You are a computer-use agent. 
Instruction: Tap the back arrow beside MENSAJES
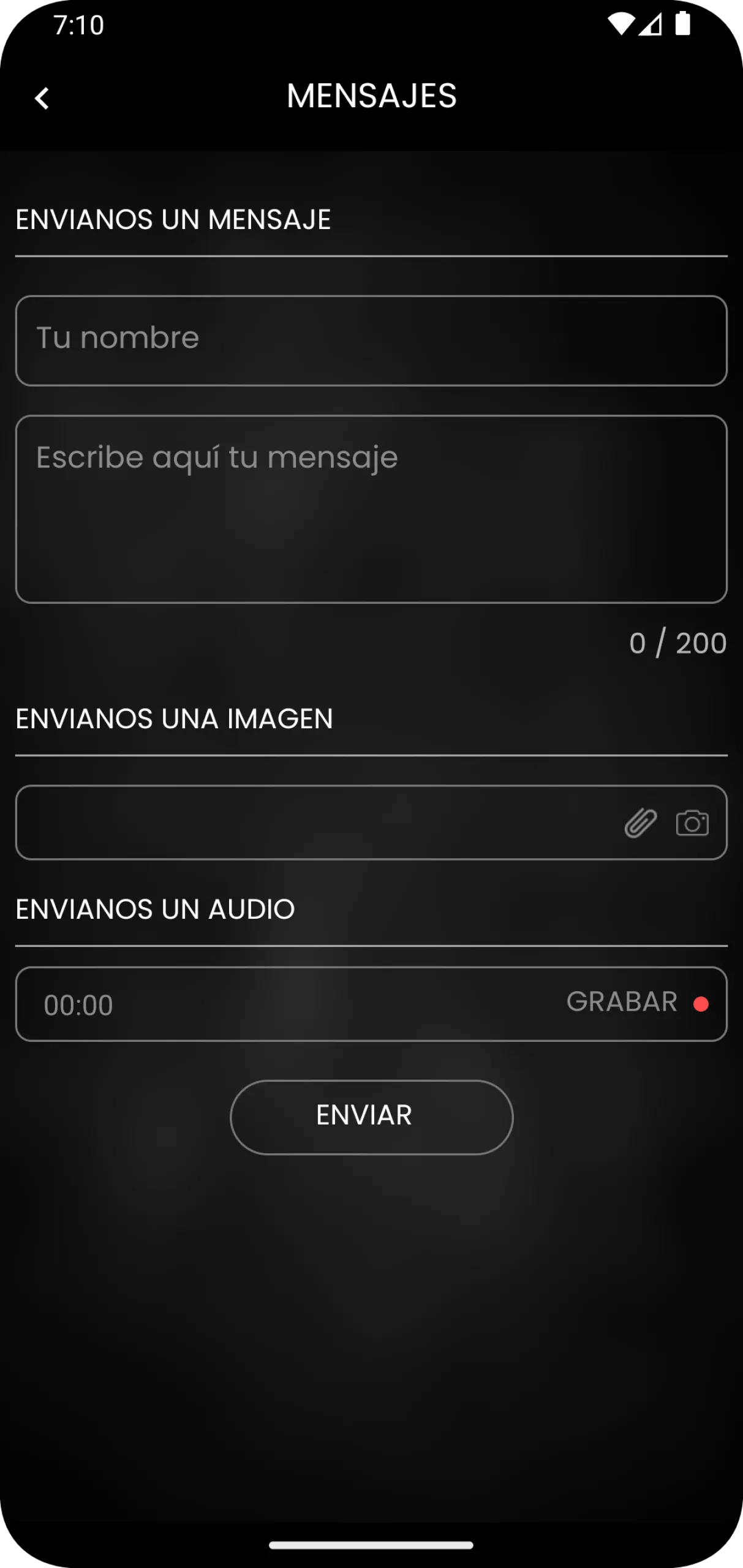tap(42, 97)
